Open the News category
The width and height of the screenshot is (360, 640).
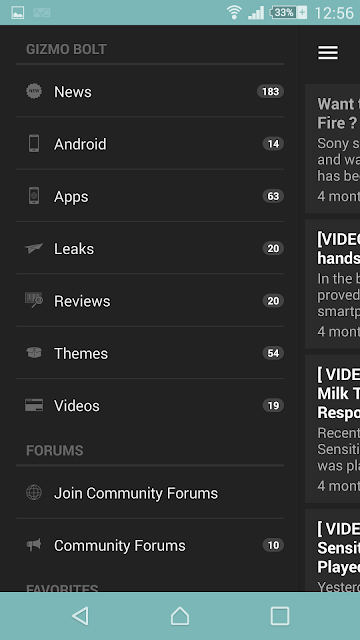tap(150, 91)
